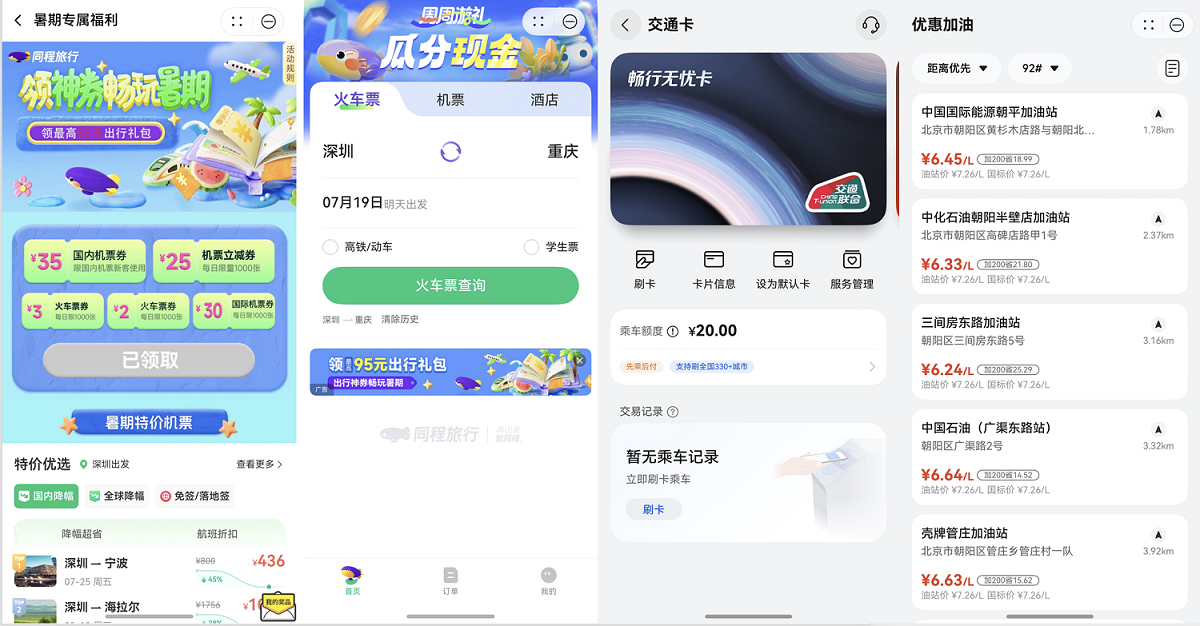This screenshot has height=626, width=1200.
Task: Open customer service headset icon
Action: (x=870, y=25)
